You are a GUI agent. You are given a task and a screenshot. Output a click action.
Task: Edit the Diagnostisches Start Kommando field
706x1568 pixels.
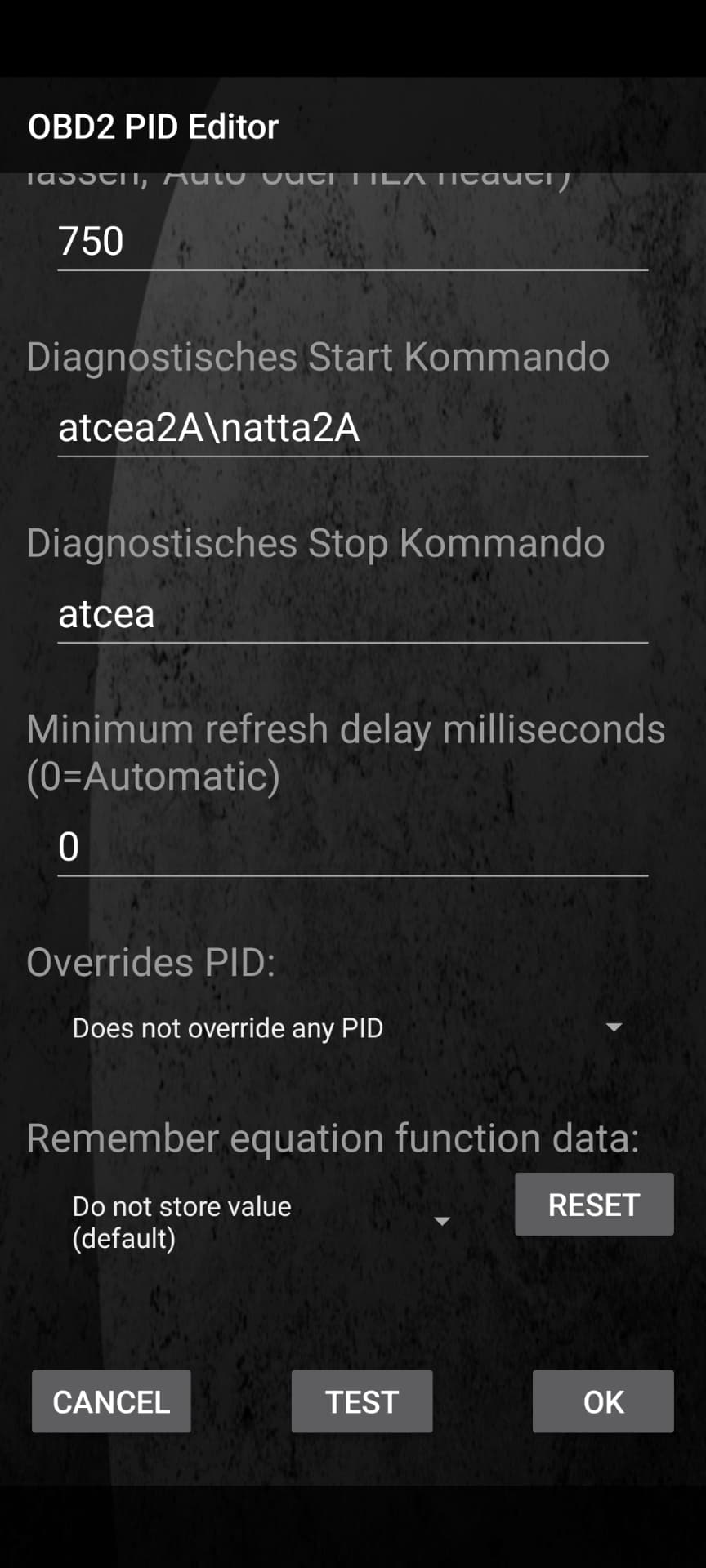(x=352, y=428)
